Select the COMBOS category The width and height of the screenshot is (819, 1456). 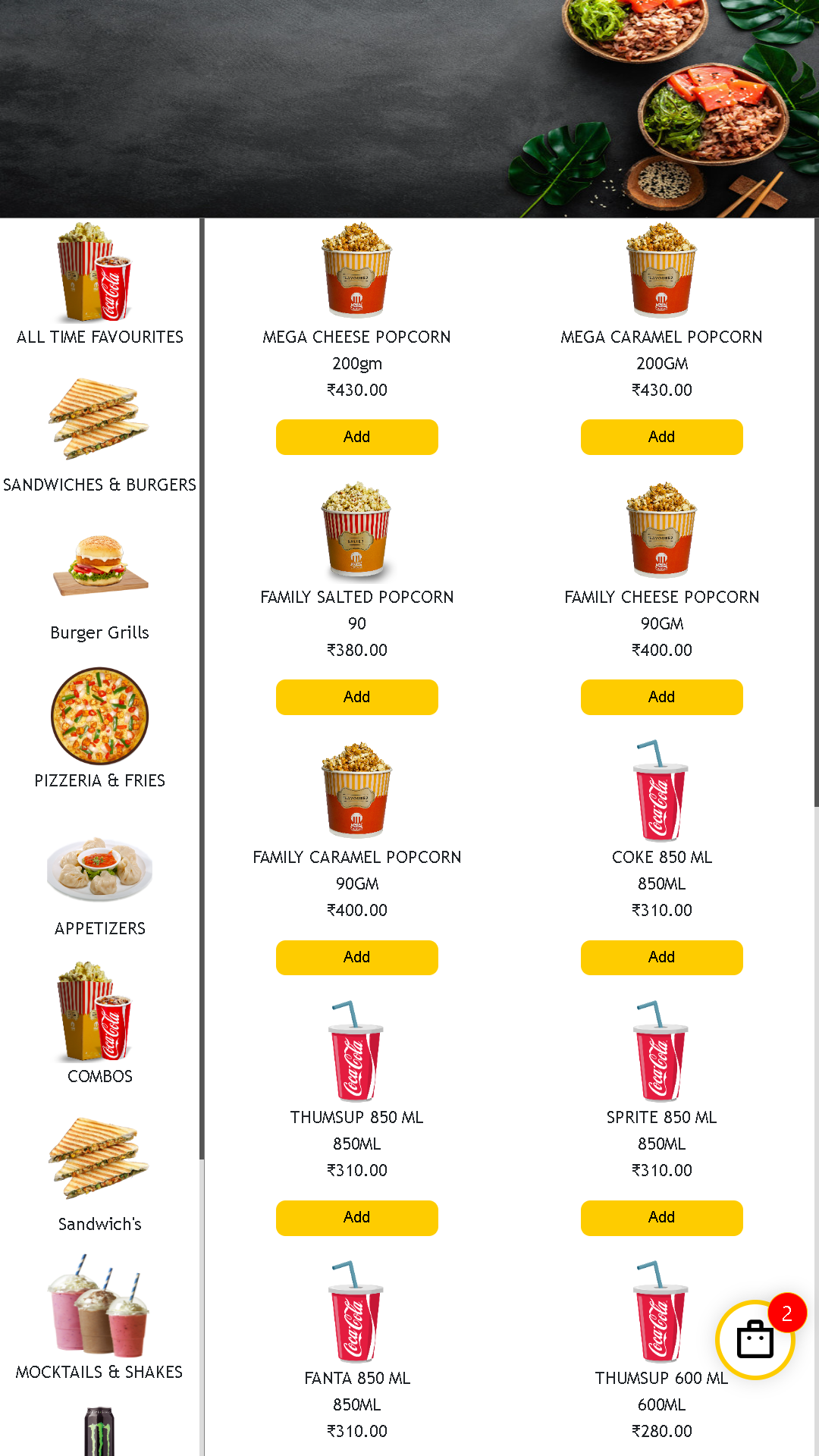pos(99,1025)
